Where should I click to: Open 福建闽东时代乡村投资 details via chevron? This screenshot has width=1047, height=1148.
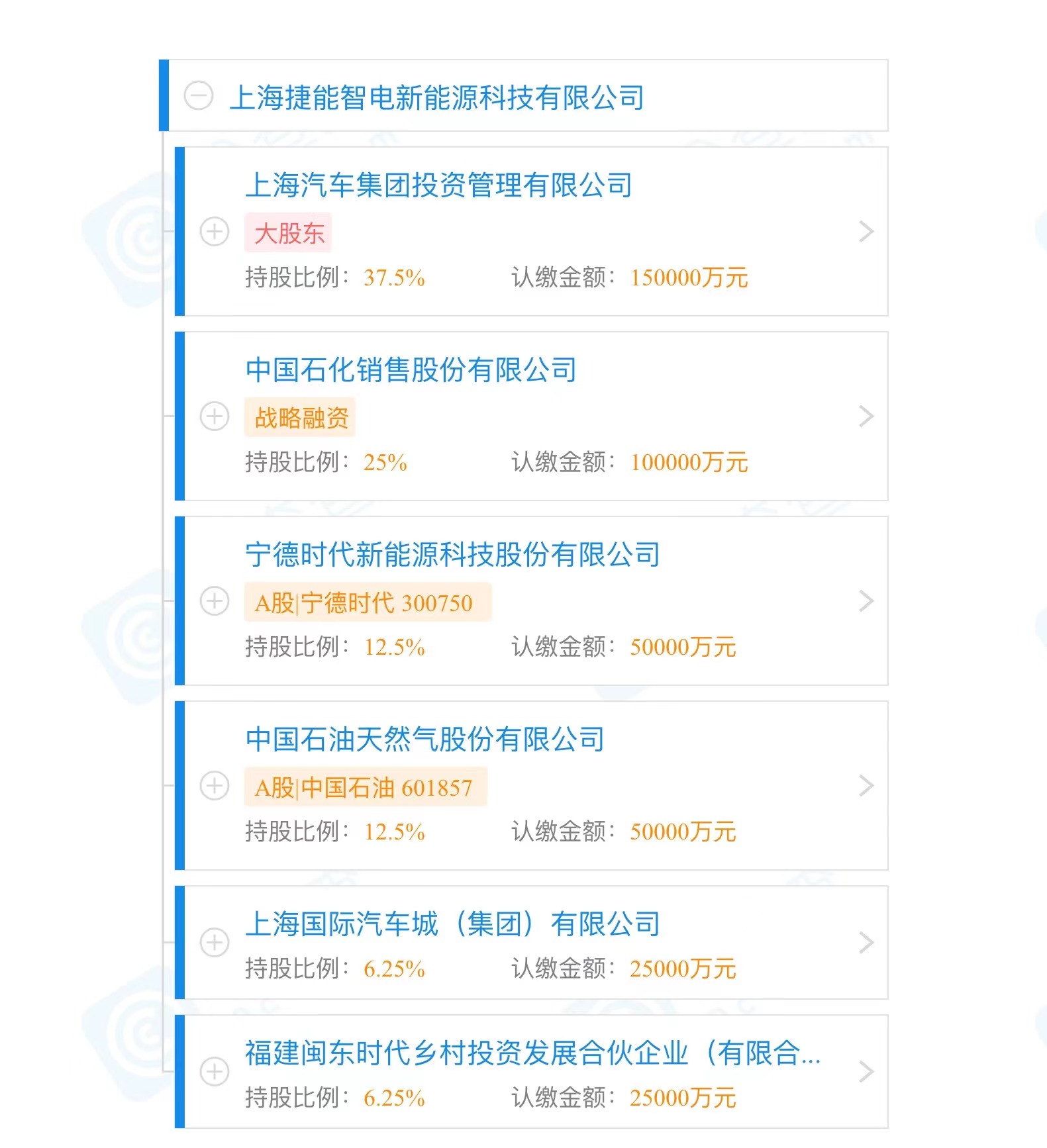pos(866,1072)
